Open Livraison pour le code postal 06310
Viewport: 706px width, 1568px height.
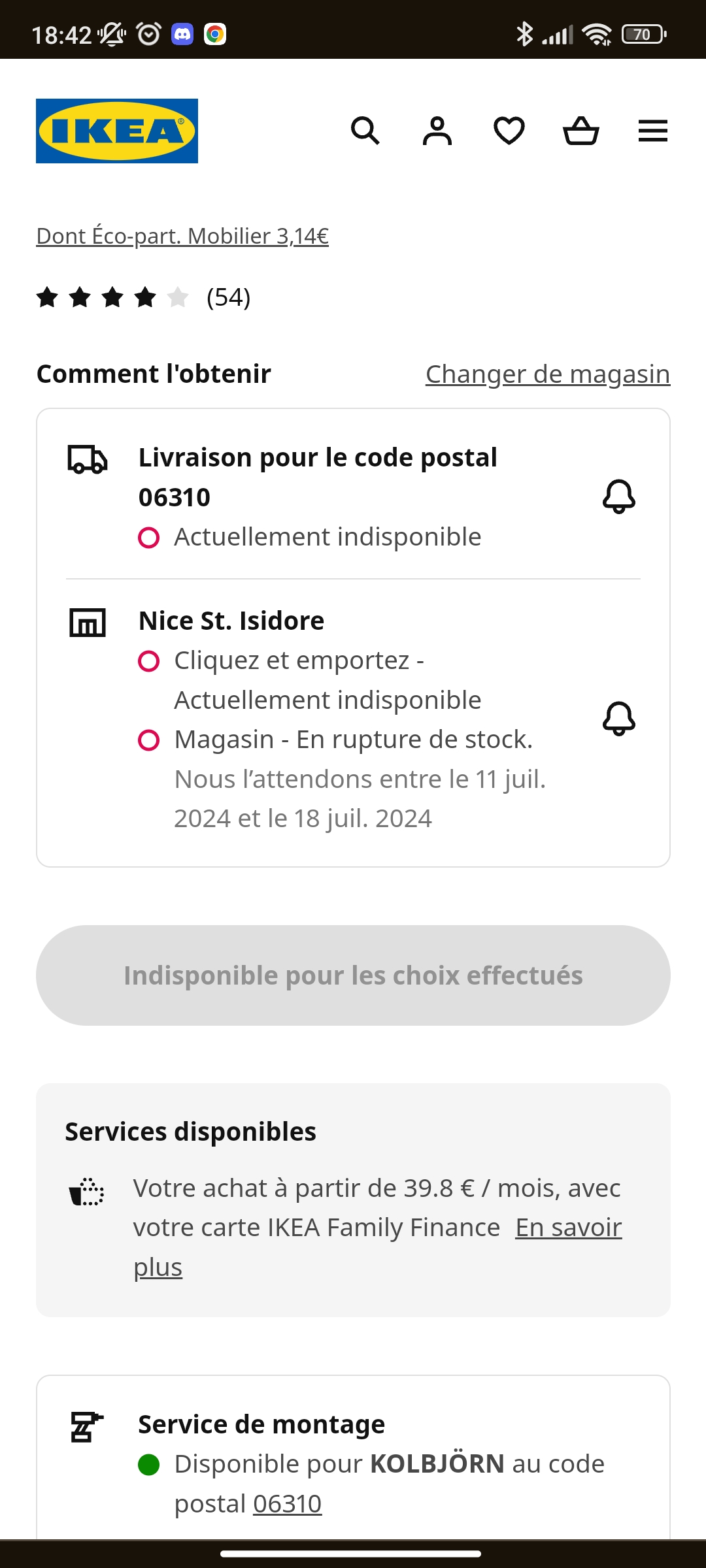pos(318,477)
